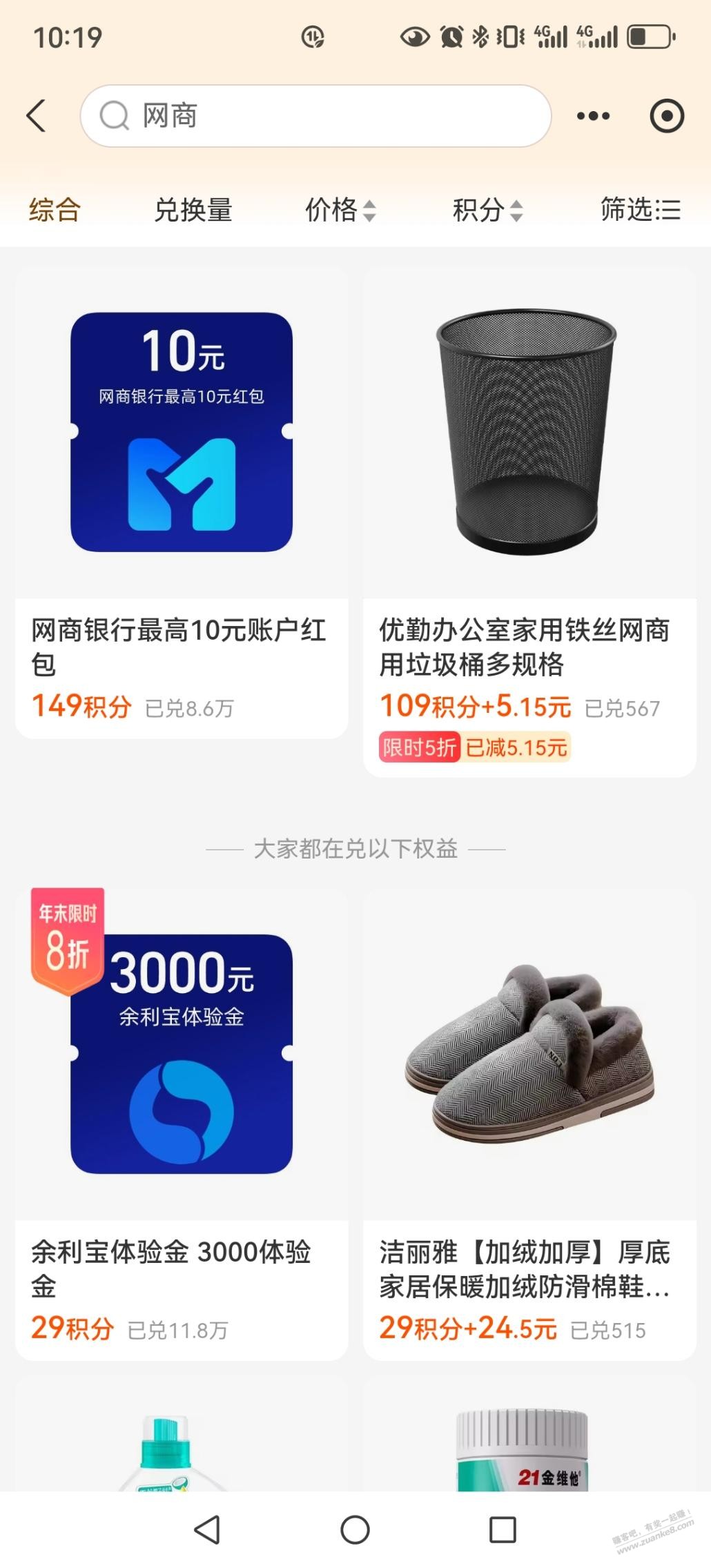Open the three-dot more menu
The image size is (711, 1568).
[593, 116]
